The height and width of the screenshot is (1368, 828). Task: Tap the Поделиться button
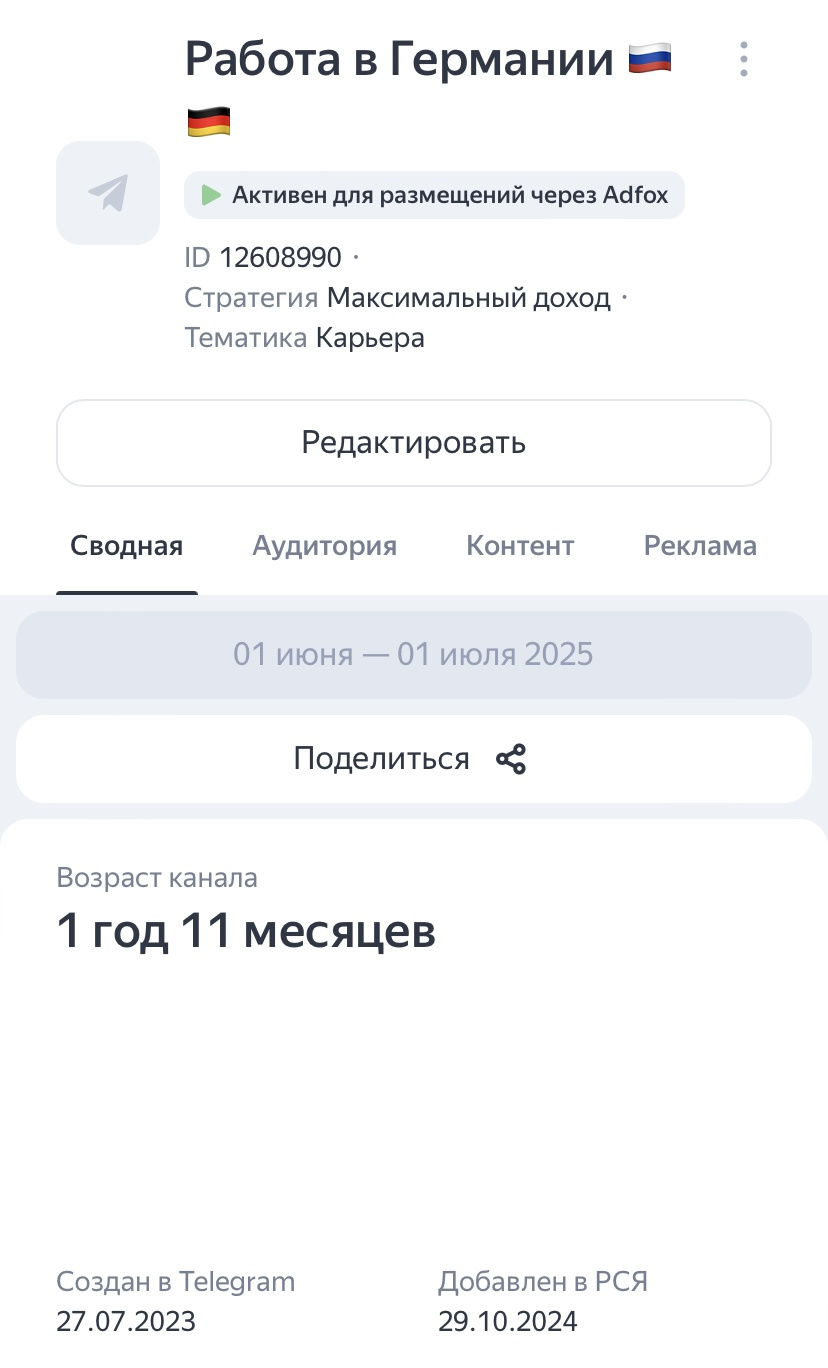pos(414,759)
